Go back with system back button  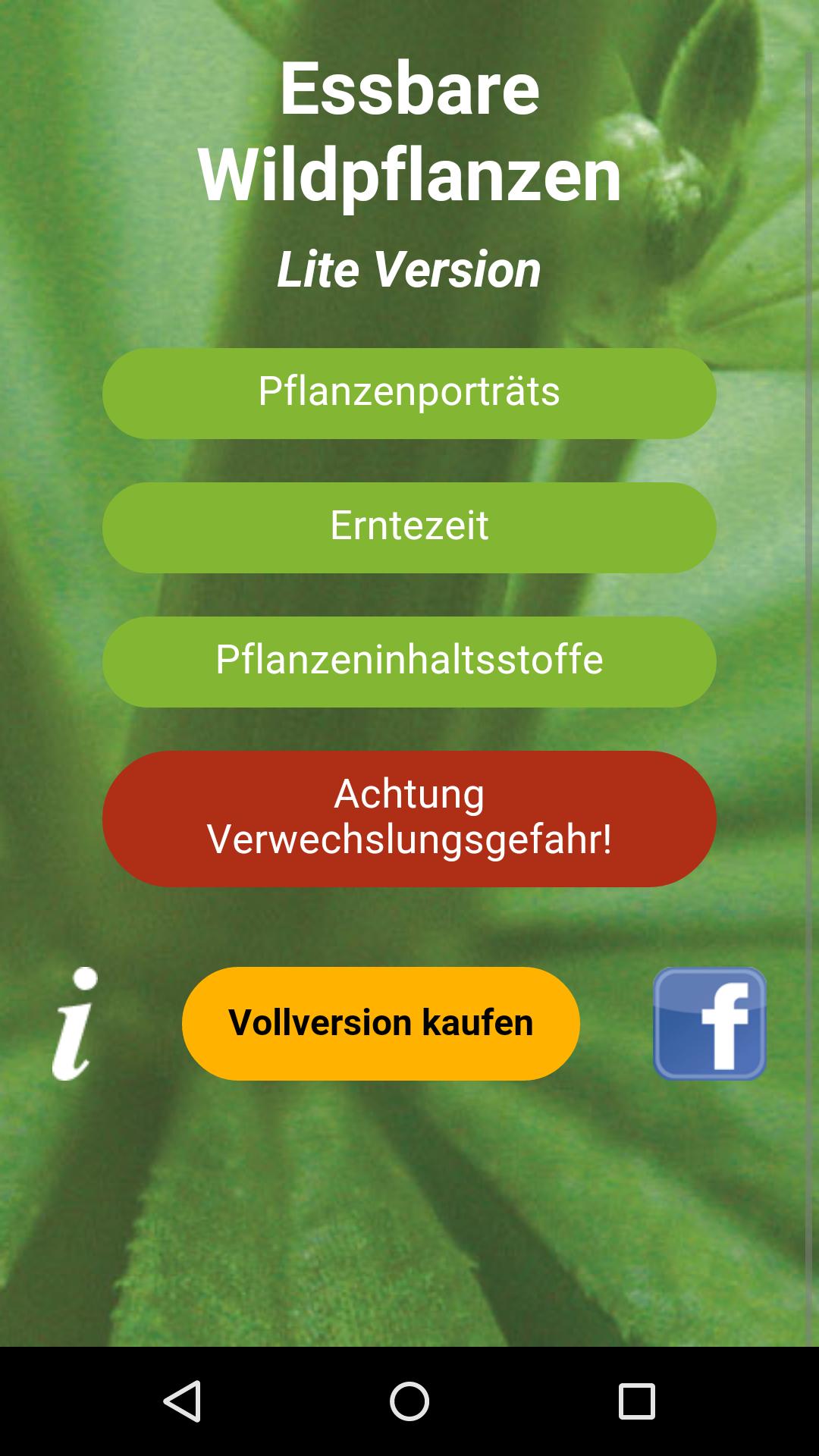coord(182,1401)
